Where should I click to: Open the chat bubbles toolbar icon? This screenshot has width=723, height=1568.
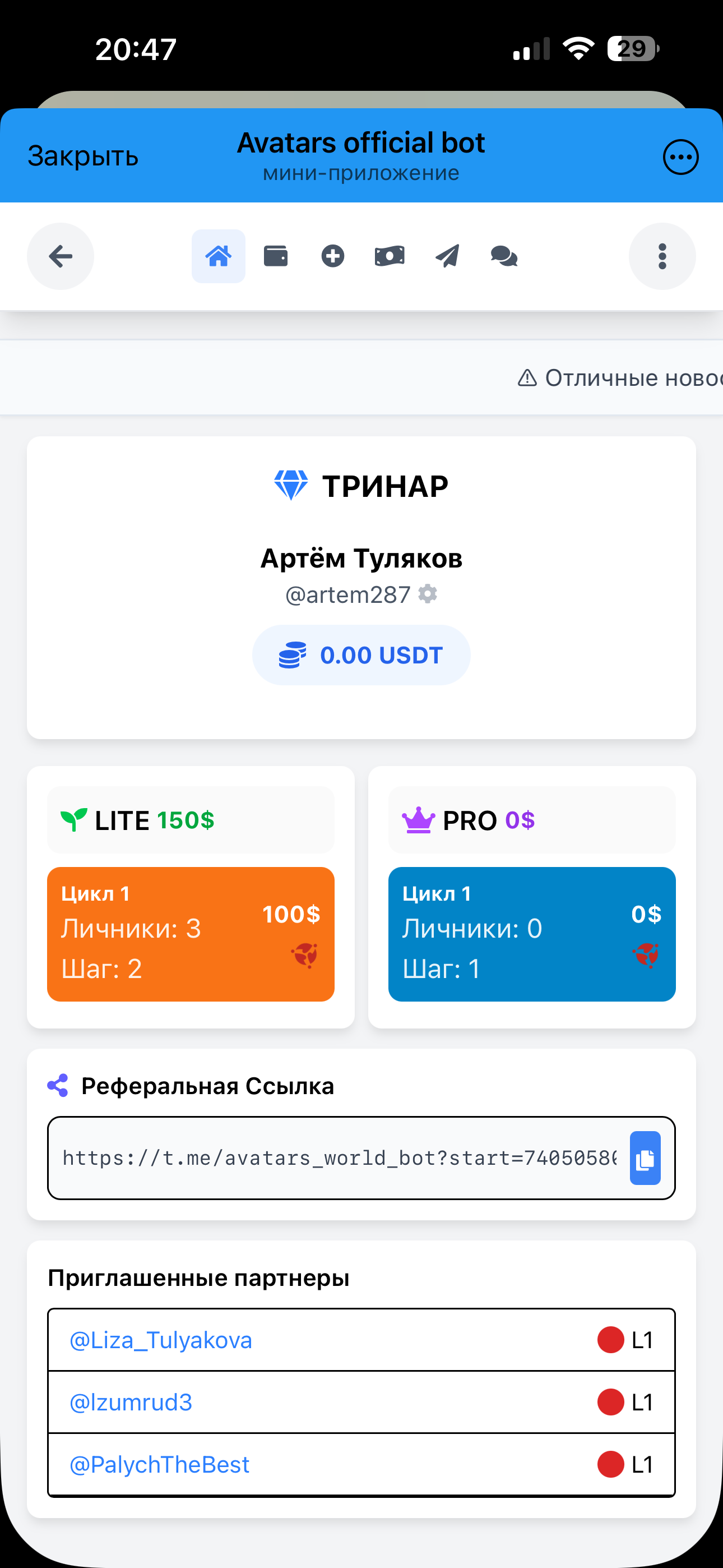click(504, 256)
